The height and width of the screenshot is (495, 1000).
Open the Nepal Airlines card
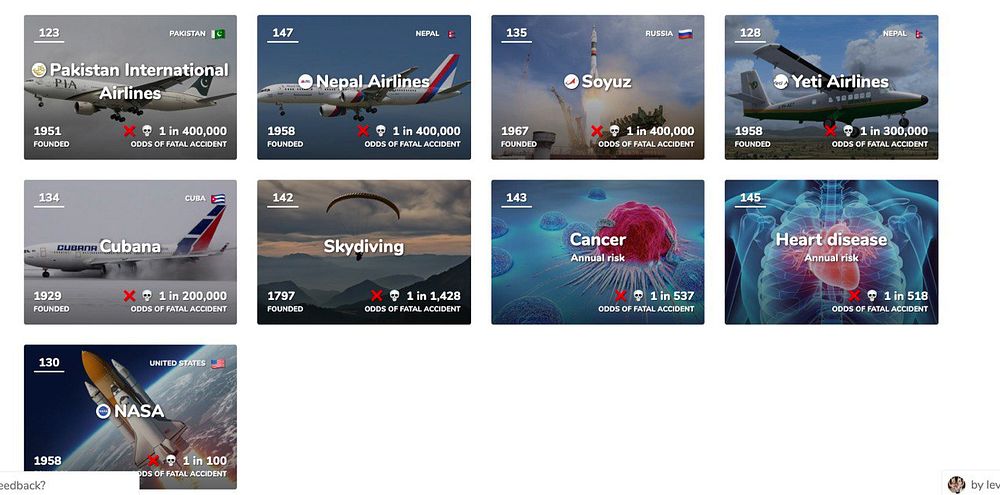(364, 87)
